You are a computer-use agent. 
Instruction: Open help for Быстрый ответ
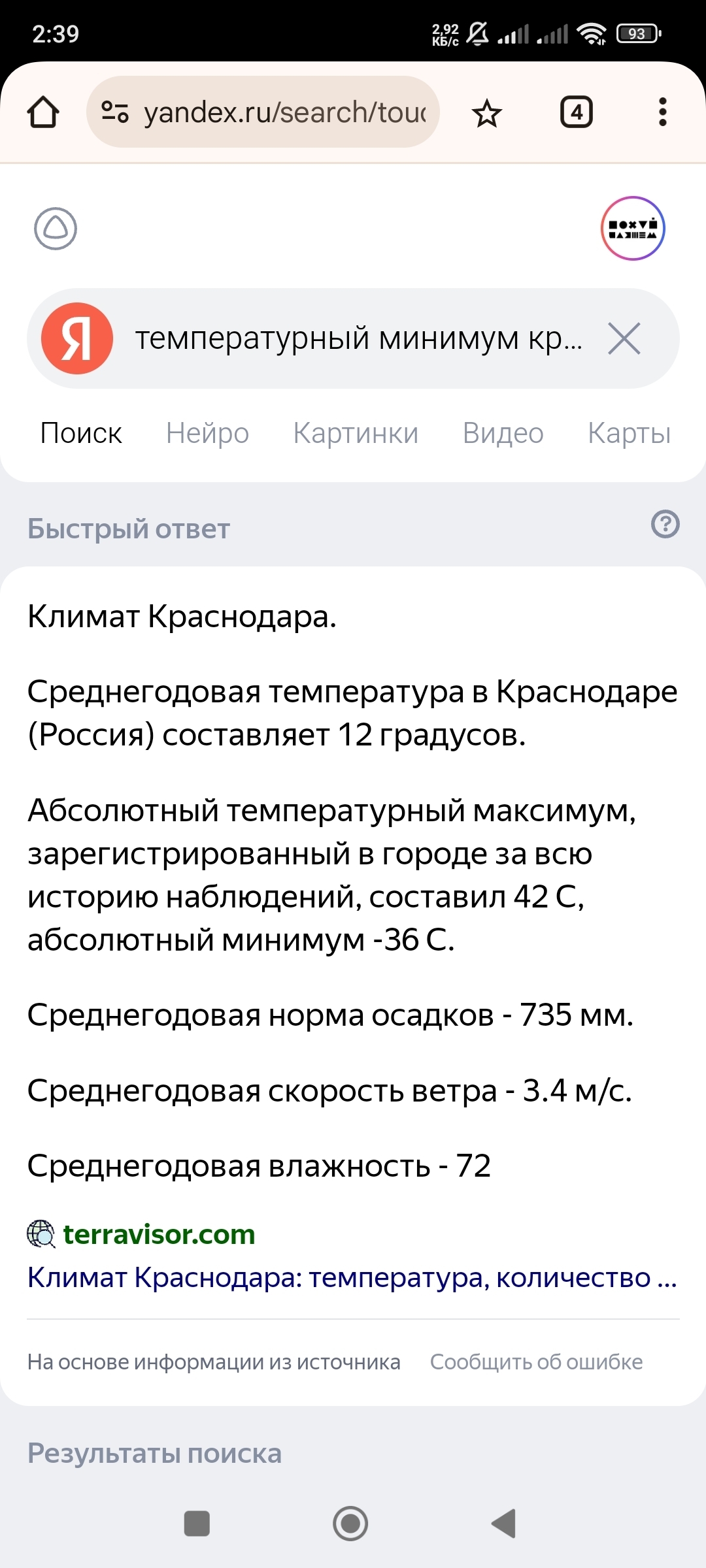[x=665, y=525]
